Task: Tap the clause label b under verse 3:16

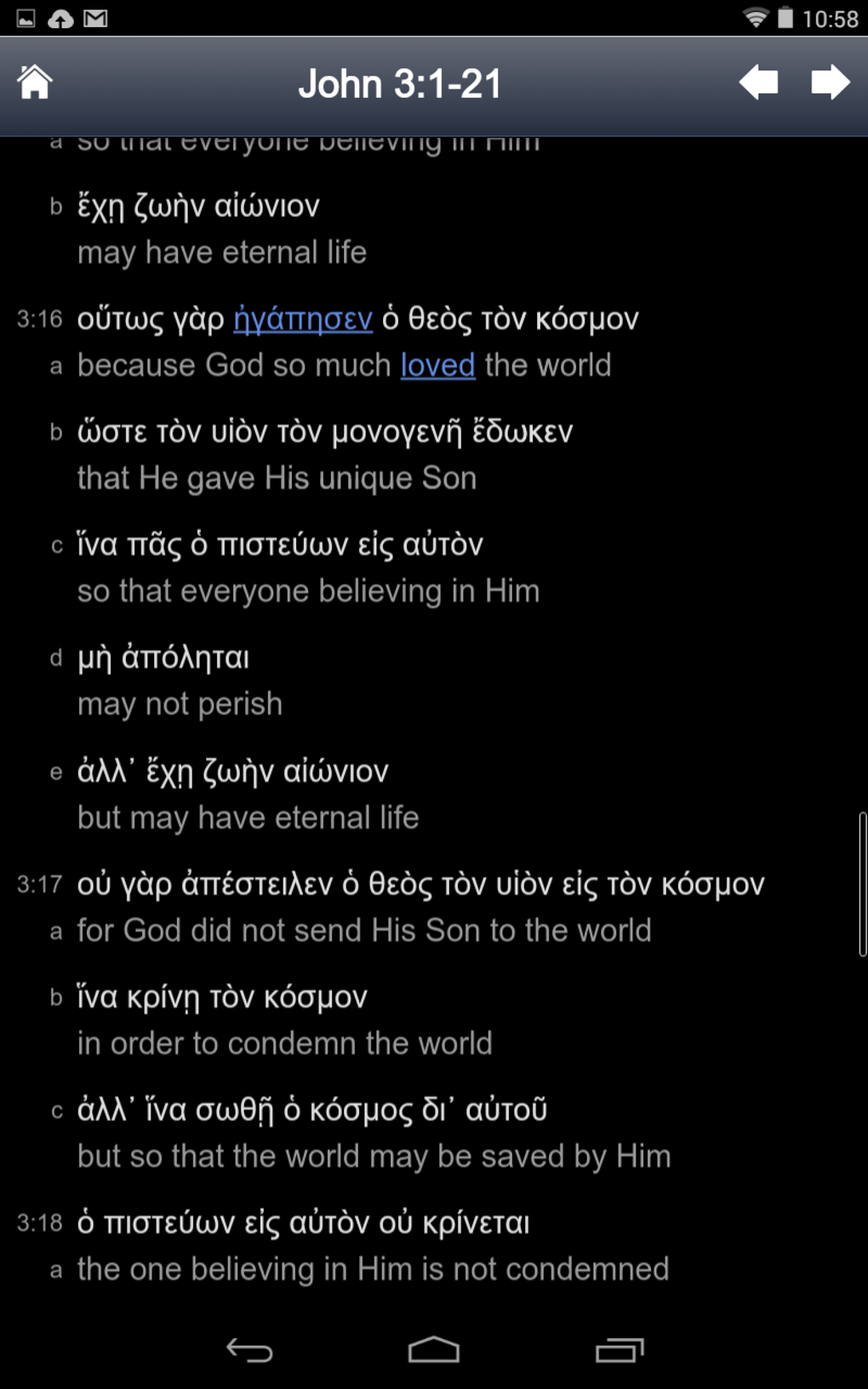Action: pos(56,432)
